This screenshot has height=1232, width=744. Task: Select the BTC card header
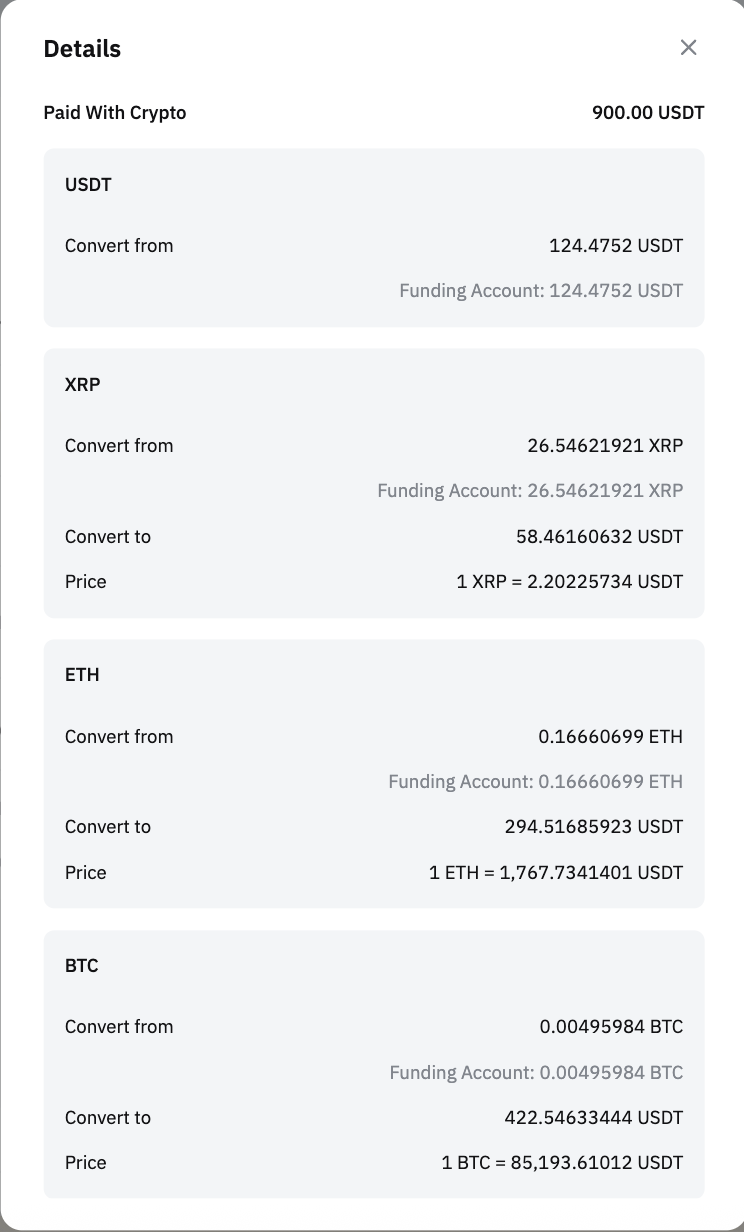point(82,966)
